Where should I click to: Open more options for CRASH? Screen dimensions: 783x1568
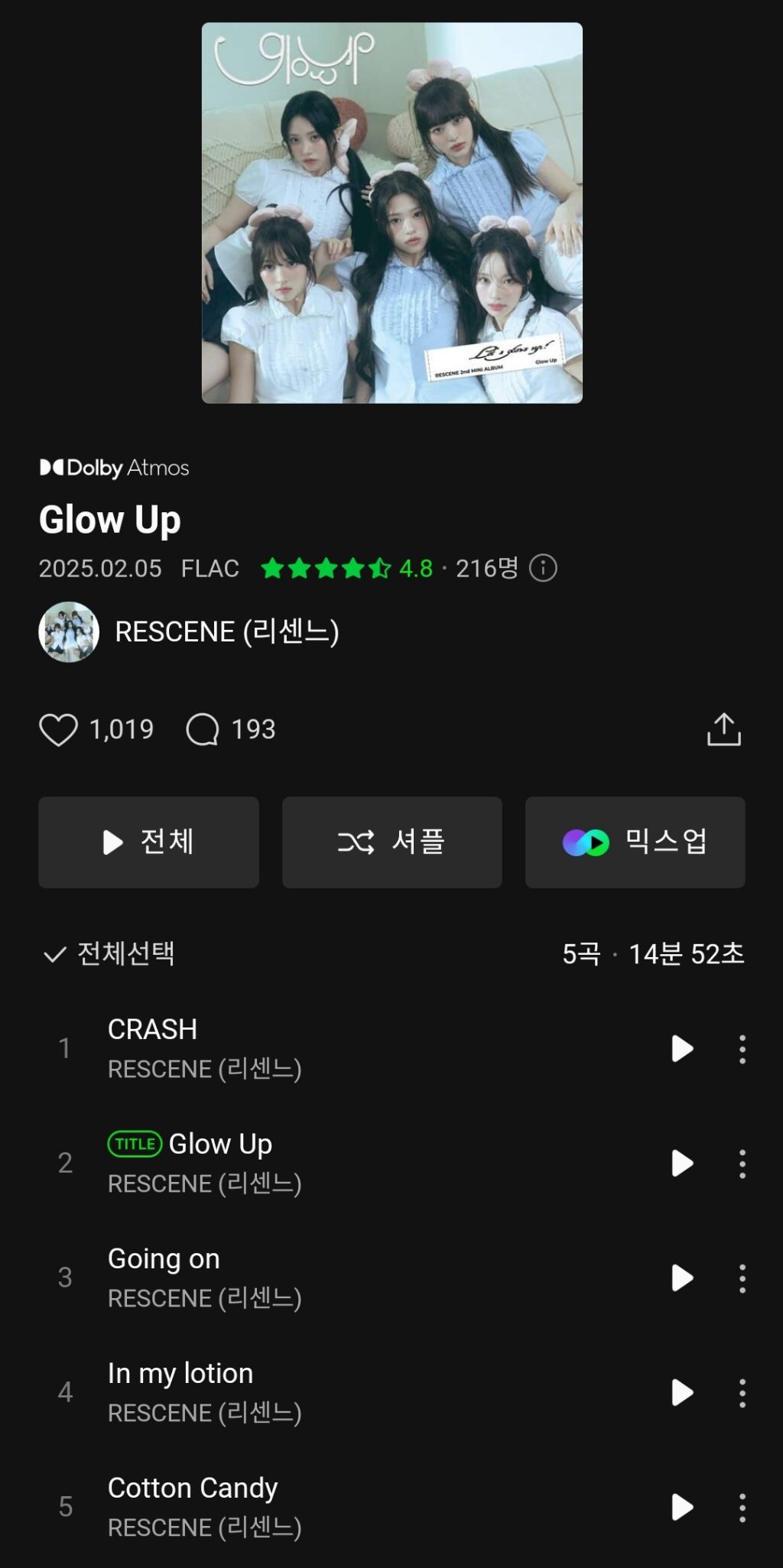point(742,1048)
